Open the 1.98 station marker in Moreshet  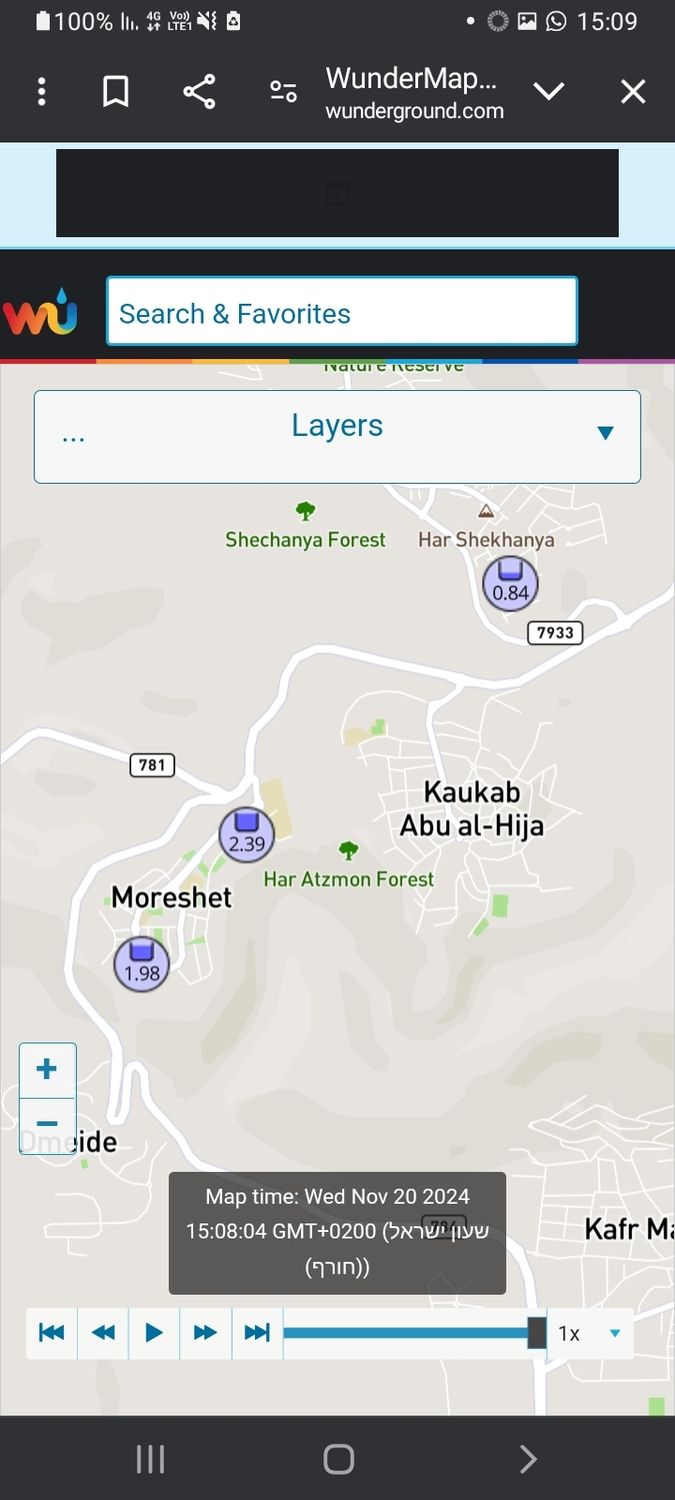(x=142, y=964)
